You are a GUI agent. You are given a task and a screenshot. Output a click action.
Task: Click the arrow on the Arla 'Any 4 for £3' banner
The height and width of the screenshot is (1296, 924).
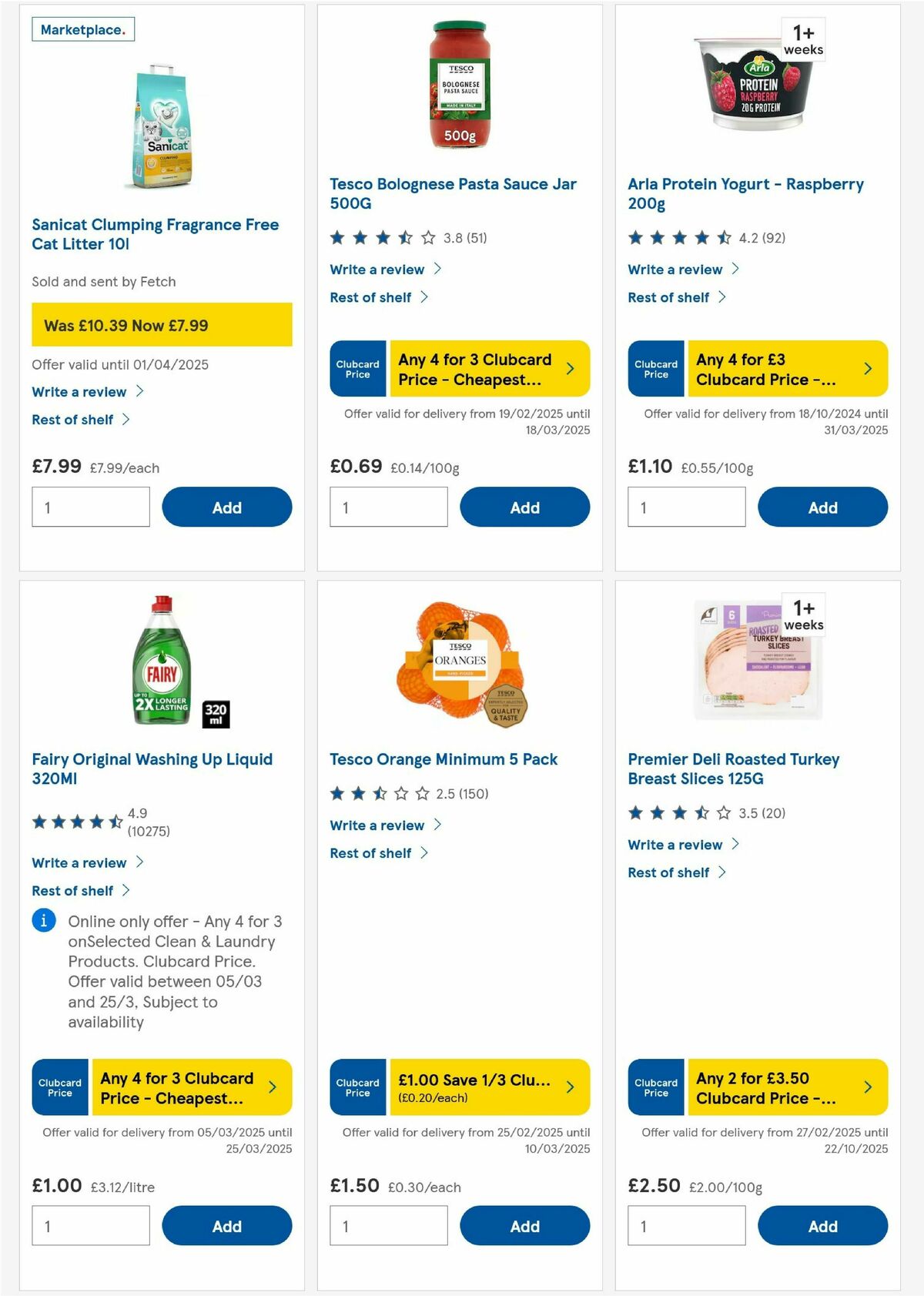click(x=867, y=369)
